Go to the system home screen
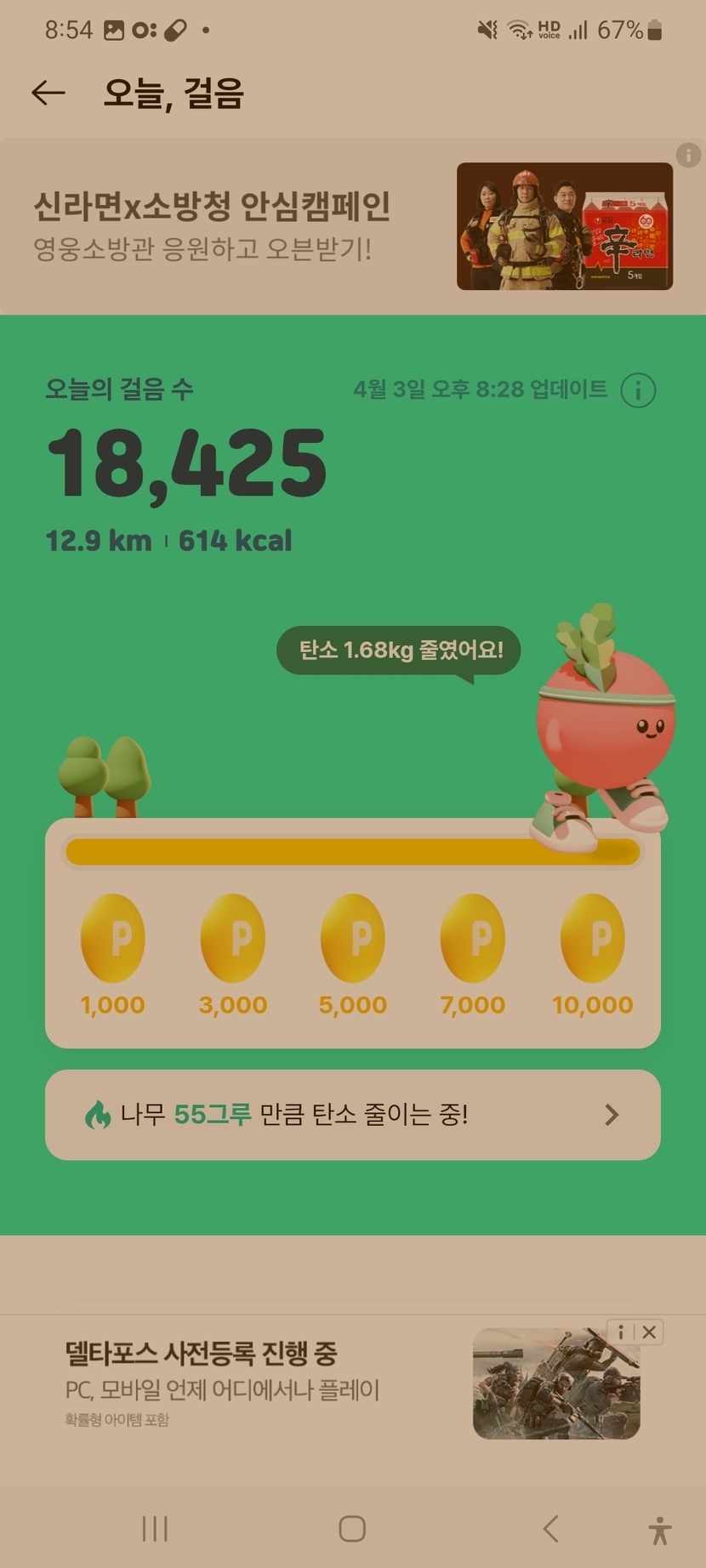The image size is (706, 1568). (352, 1529)
